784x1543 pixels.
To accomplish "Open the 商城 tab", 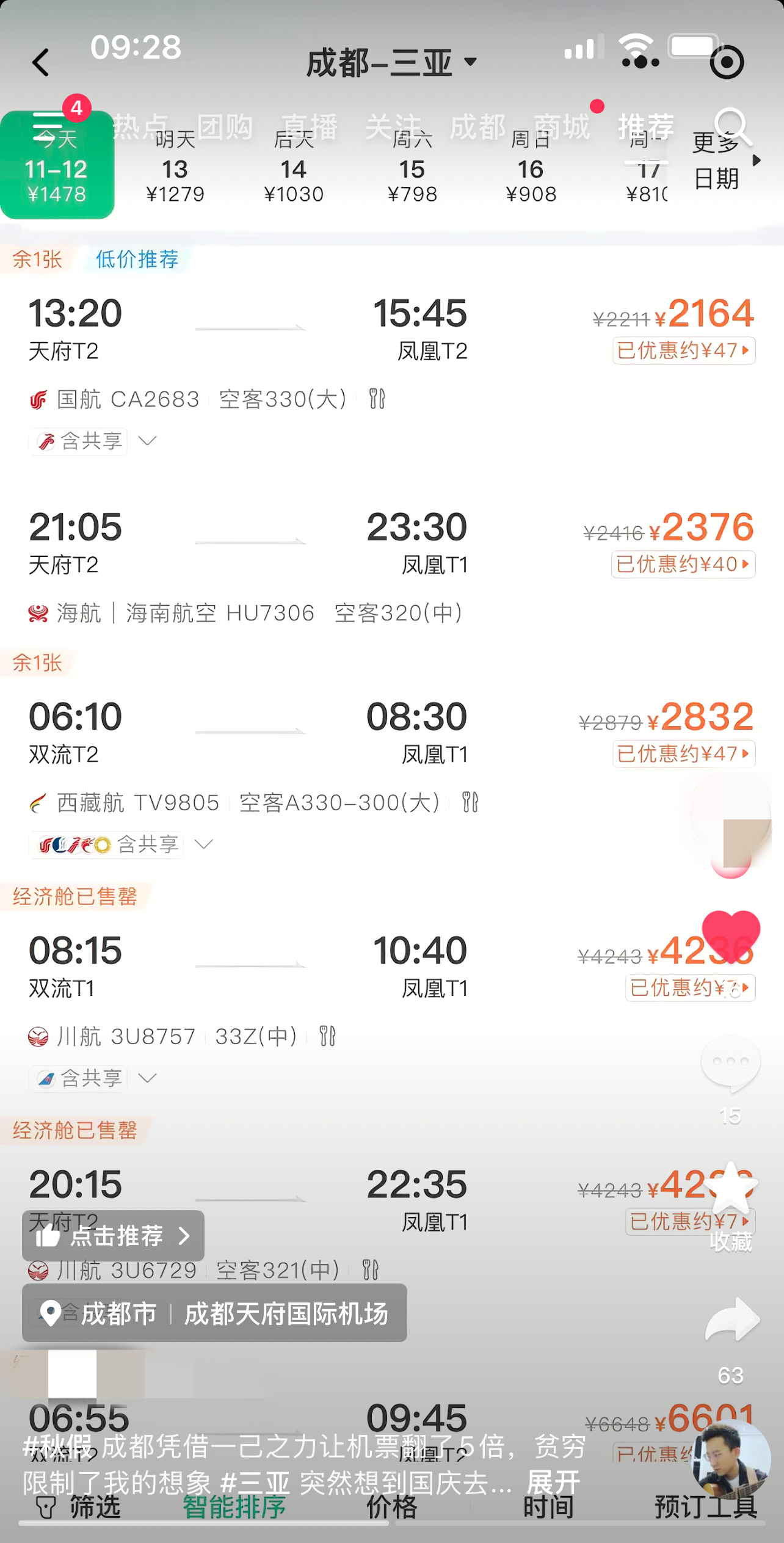I will coord(562,128).
